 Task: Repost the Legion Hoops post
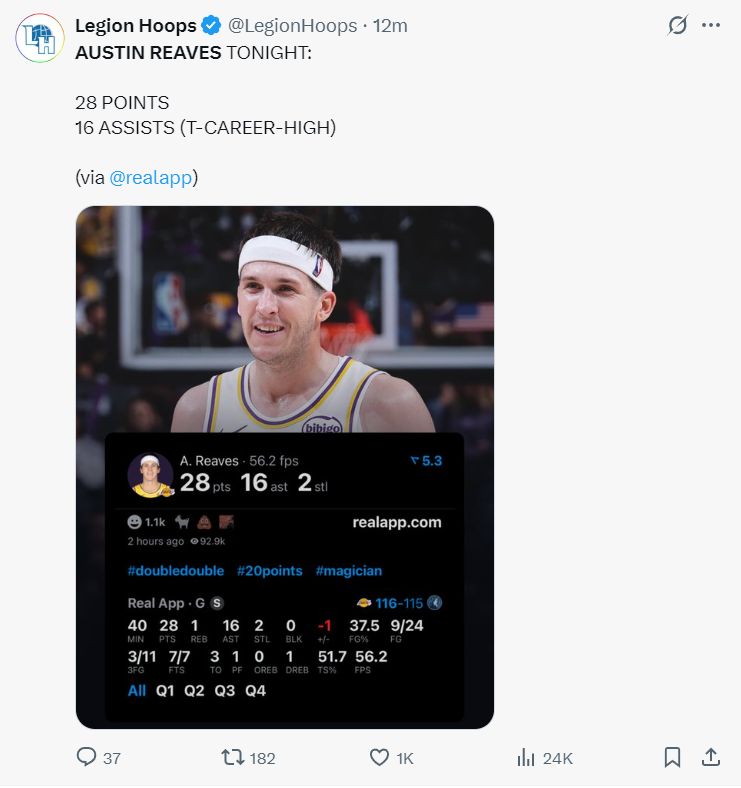232,758
